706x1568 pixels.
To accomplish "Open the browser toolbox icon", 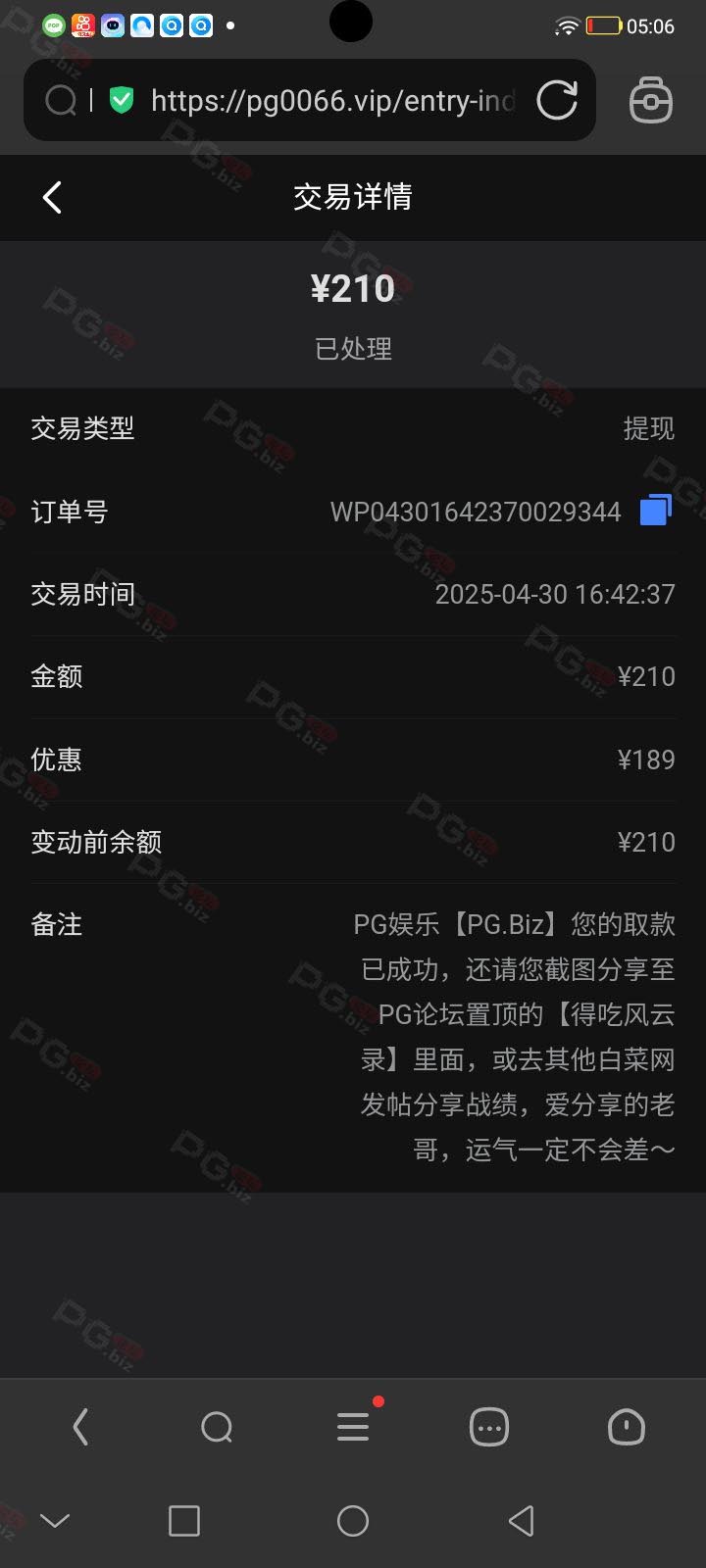I will pyautogui.click(x=650, y=100).
